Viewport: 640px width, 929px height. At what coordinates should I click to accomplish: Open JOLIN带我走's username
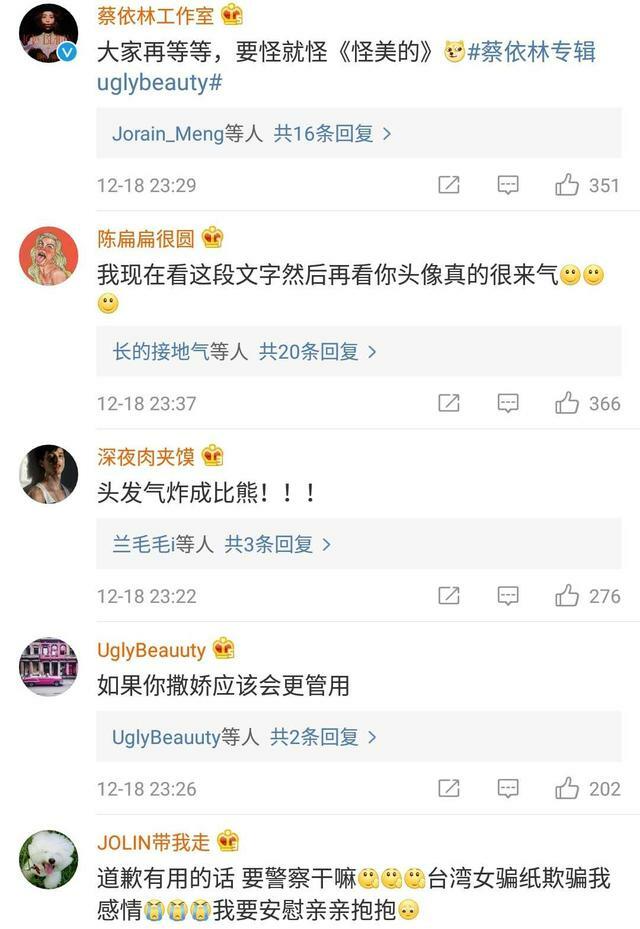(x=153, y=841)
